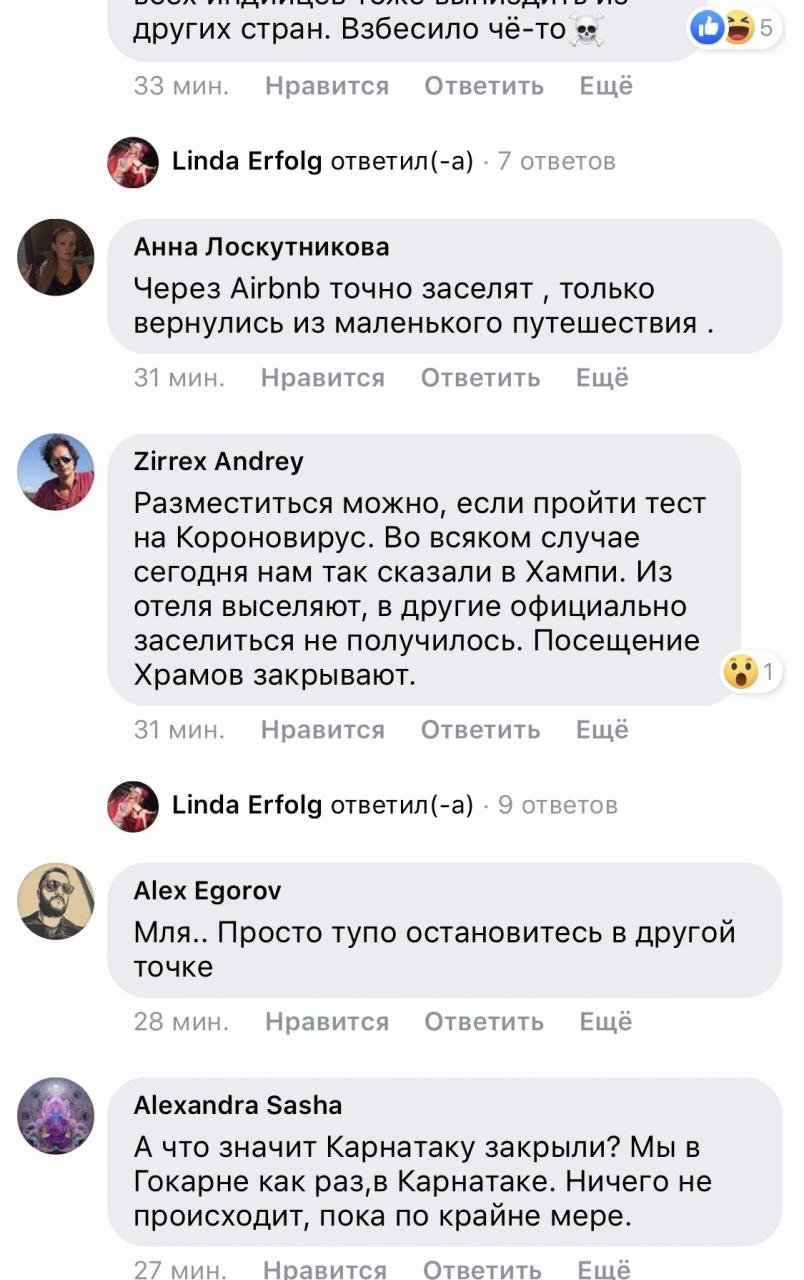Image resolution: width=804 pixels, height=1280 pixels.
Task: Like Alex Egorov's comment
Action: [x=326, y=1022]
